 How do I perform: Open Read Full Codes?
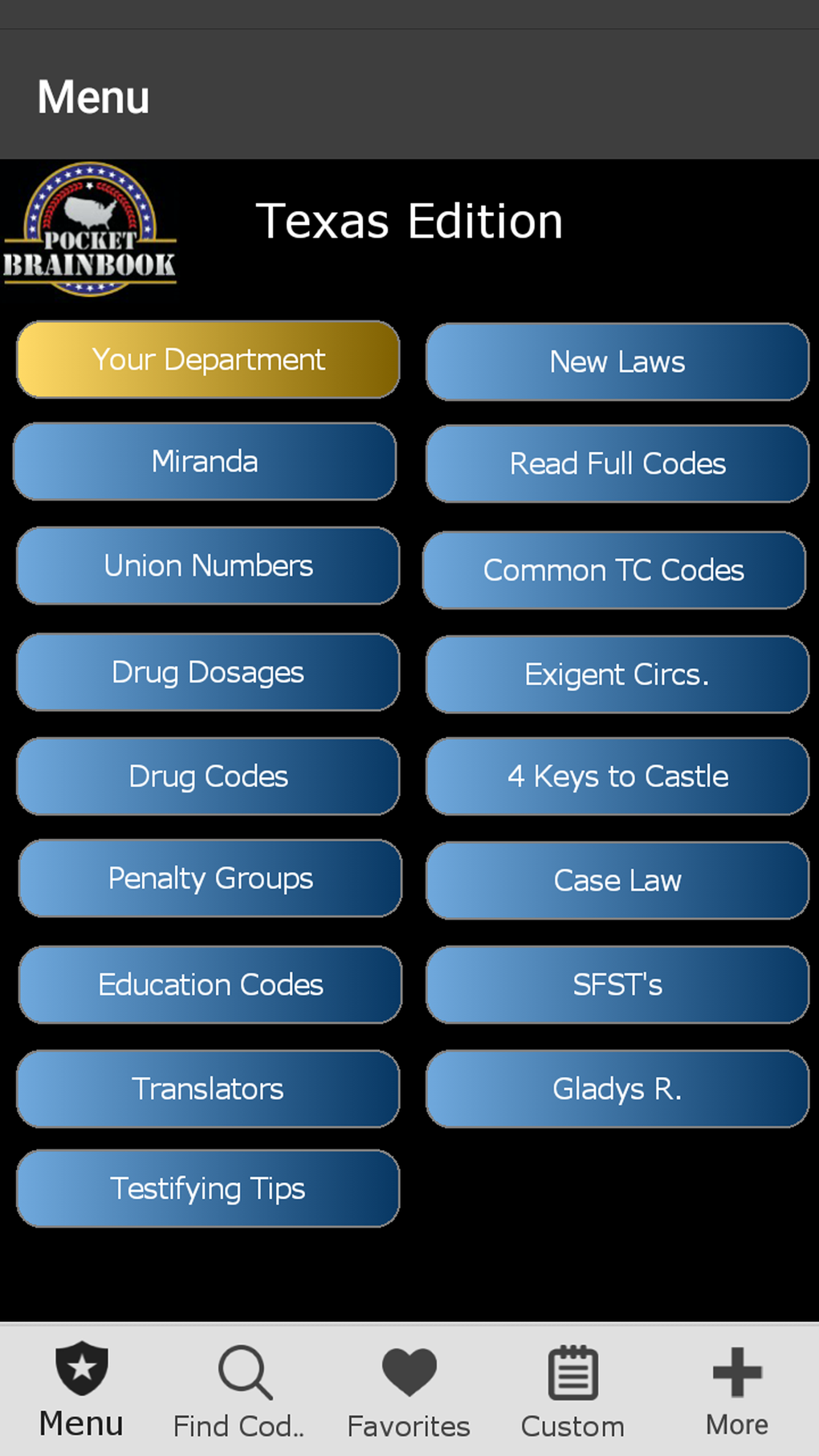pos(617,464)
